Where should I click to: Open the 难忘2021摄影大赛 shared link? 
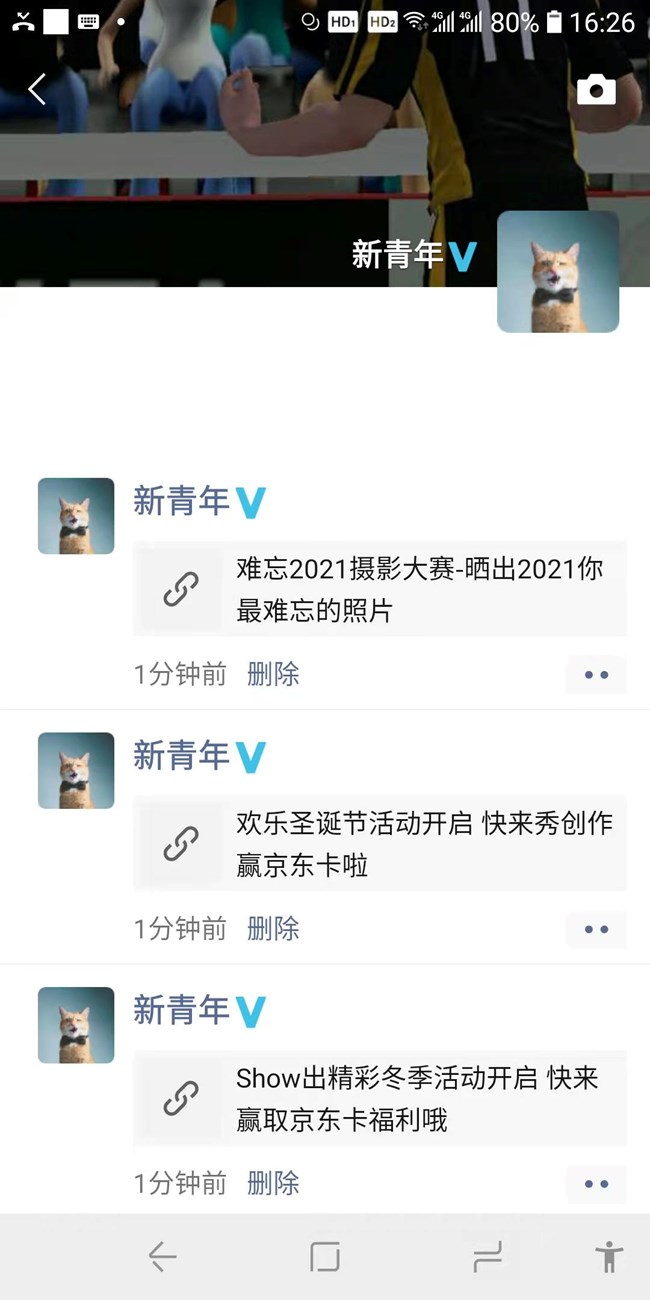click(x=380, y=589)
